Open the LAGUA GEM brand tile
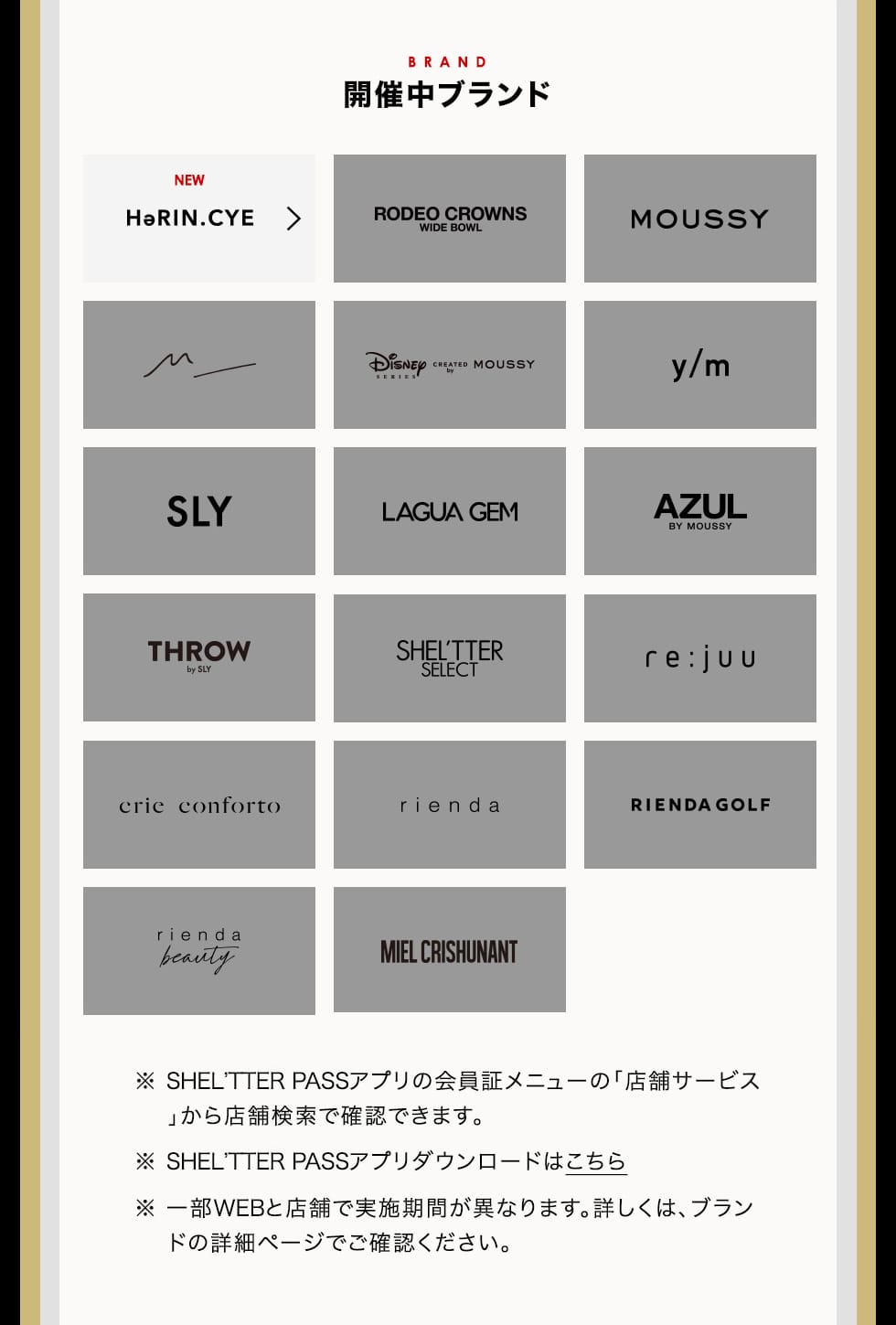The image size is (896, 1325). 449,510
